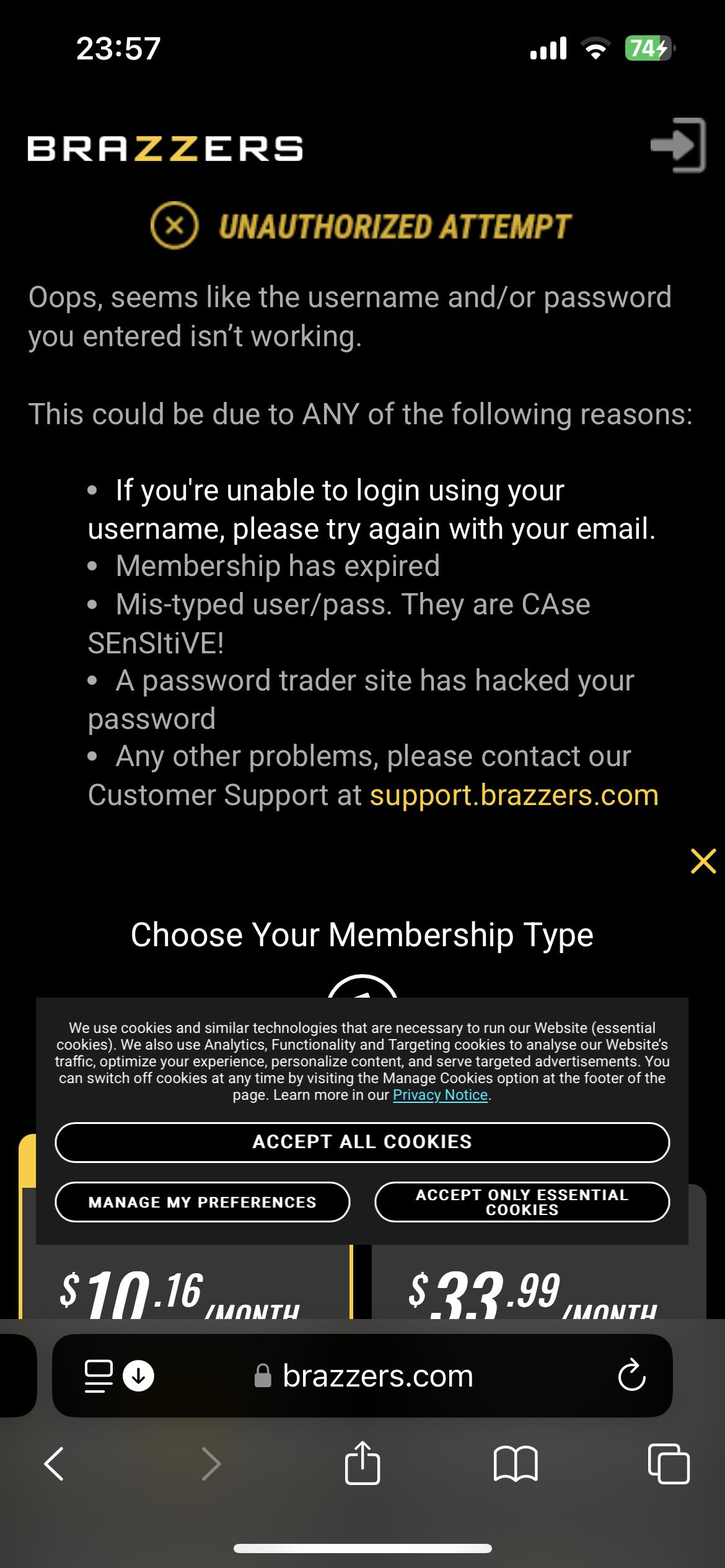
Task: Reload the page
Action: click(x=631, y=1376)
